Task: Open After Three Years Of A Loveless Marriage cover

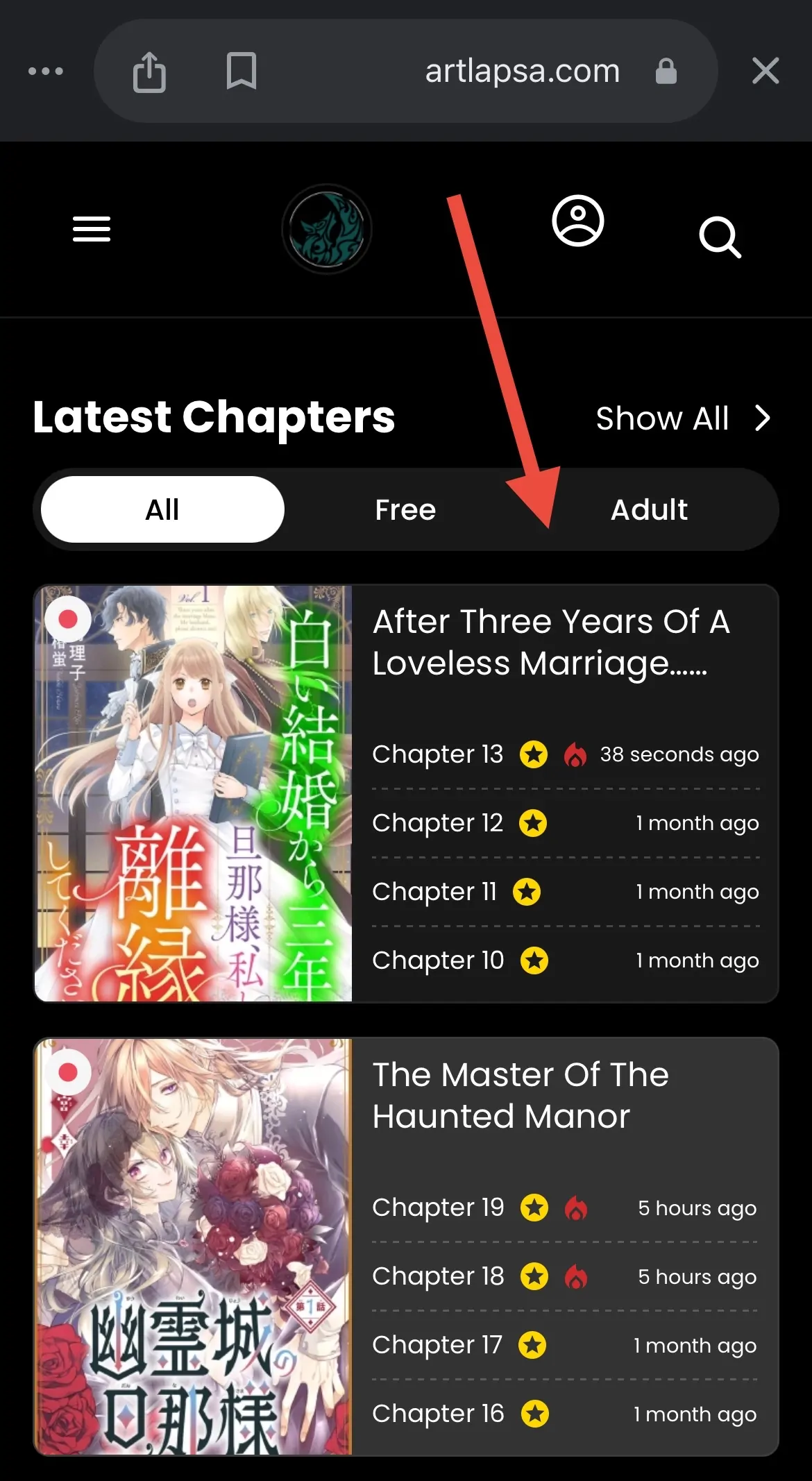Action: point(194,793)
